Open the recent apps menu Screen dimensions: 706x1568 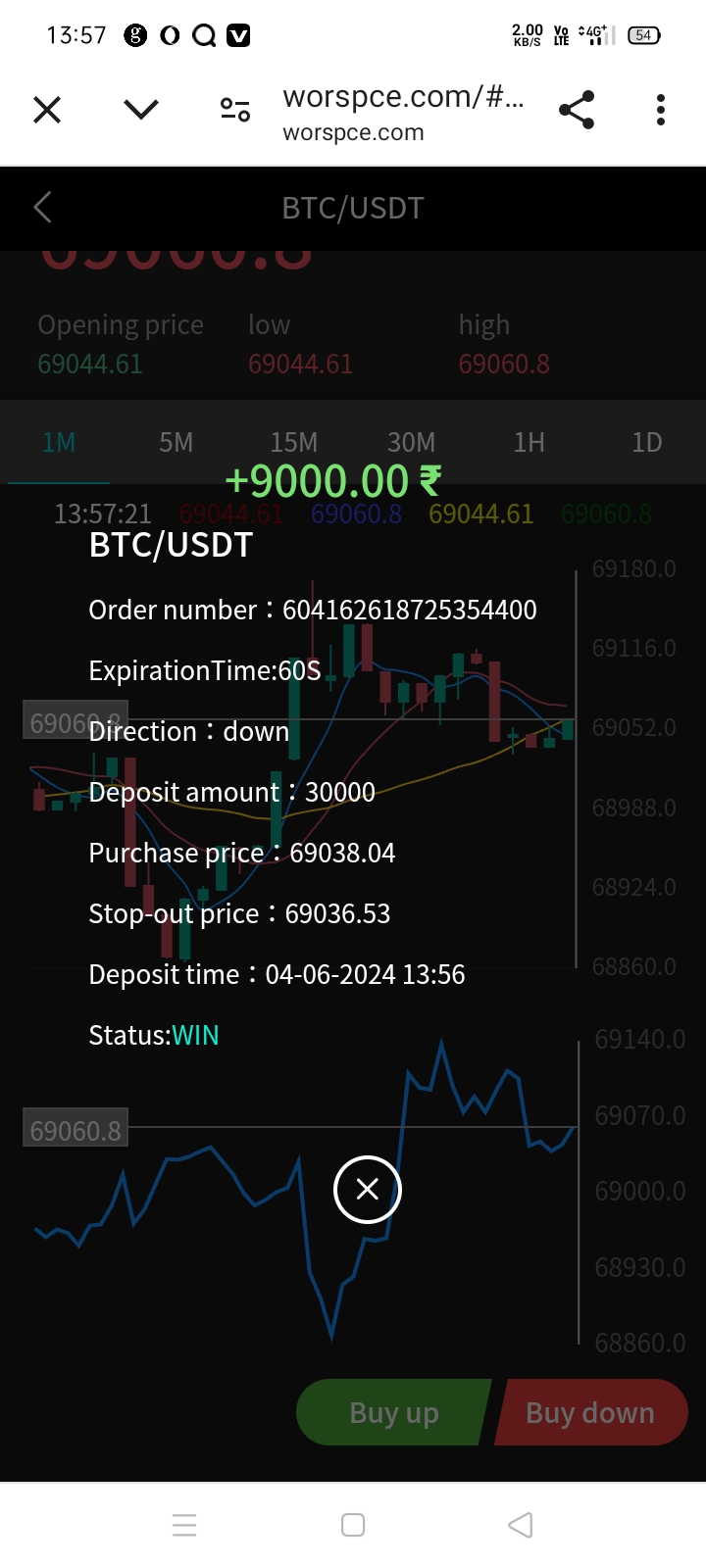[184, 1525]
